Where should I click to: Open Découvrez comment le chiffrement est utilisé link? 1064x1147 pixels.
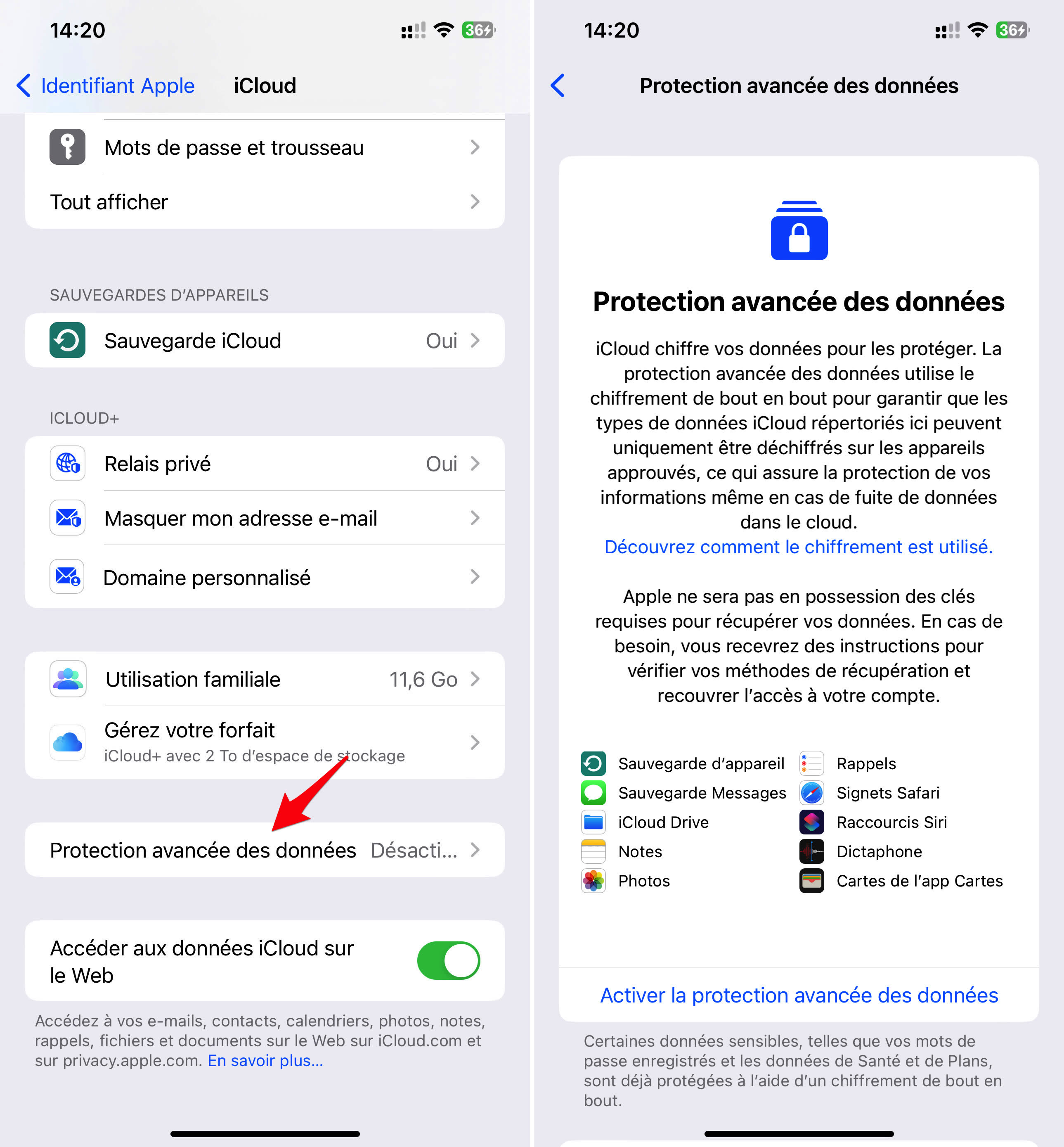(799, 547)
